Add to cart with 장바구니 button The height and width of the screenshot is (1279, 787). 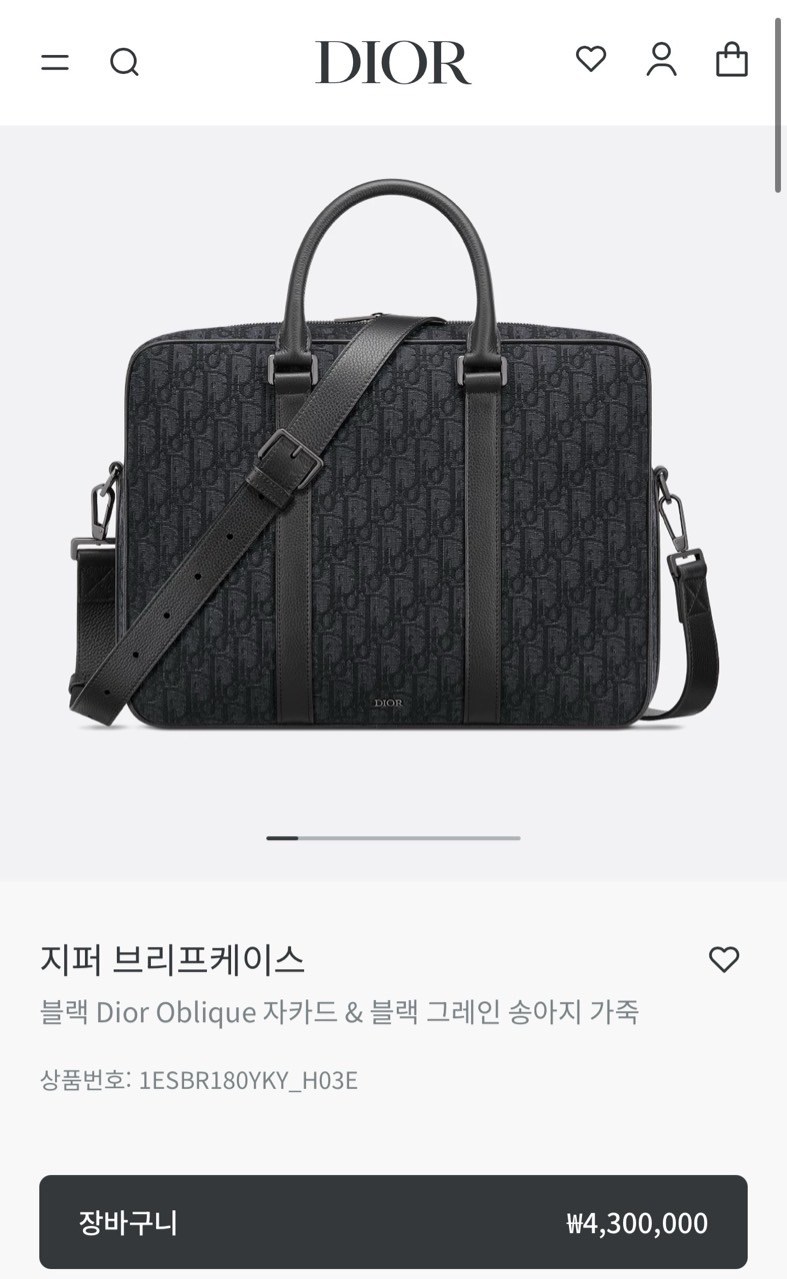click(x=393, y=1222)
